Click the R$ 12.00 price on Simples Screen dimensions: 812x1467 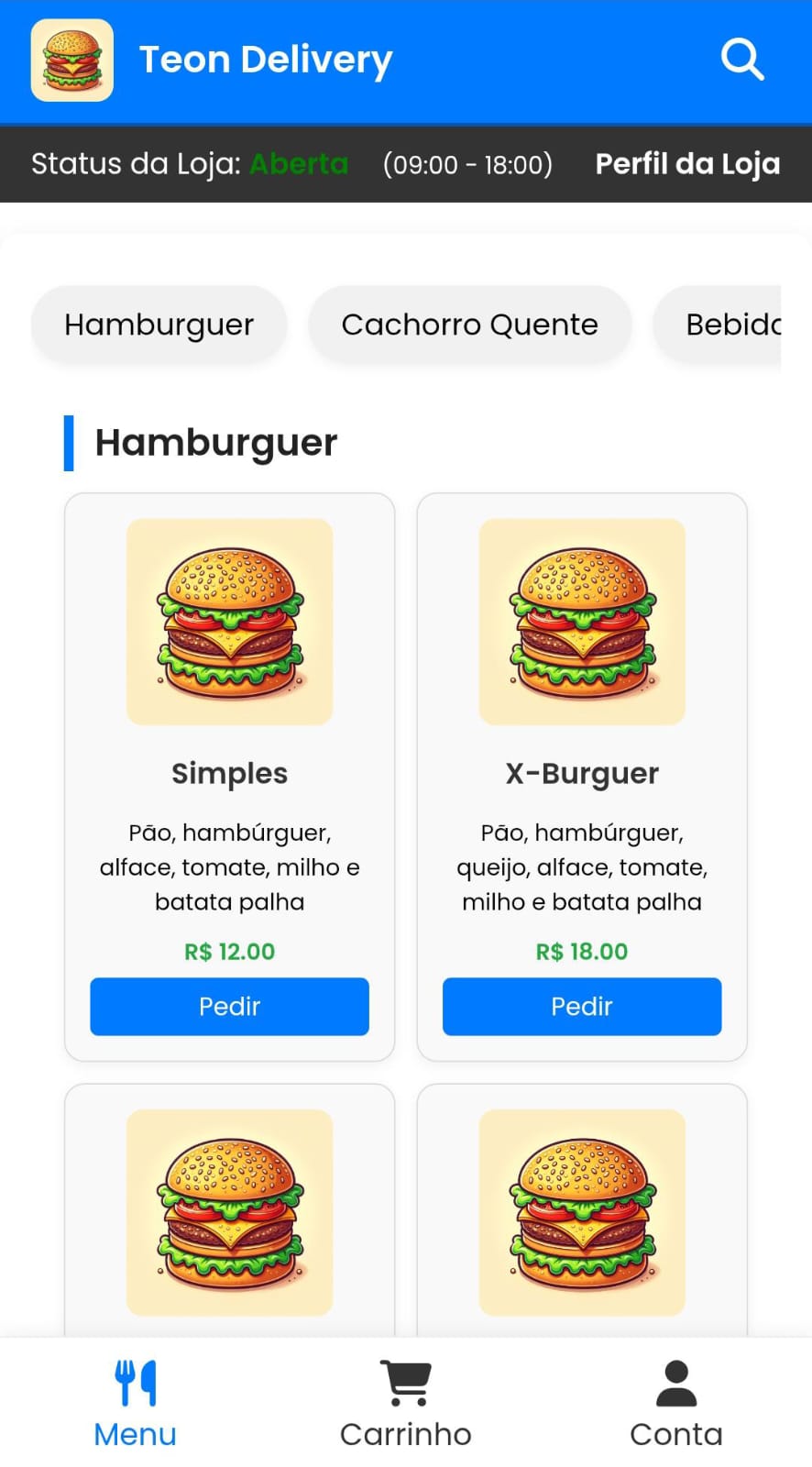pyautogui.click(x=229, y=951)
